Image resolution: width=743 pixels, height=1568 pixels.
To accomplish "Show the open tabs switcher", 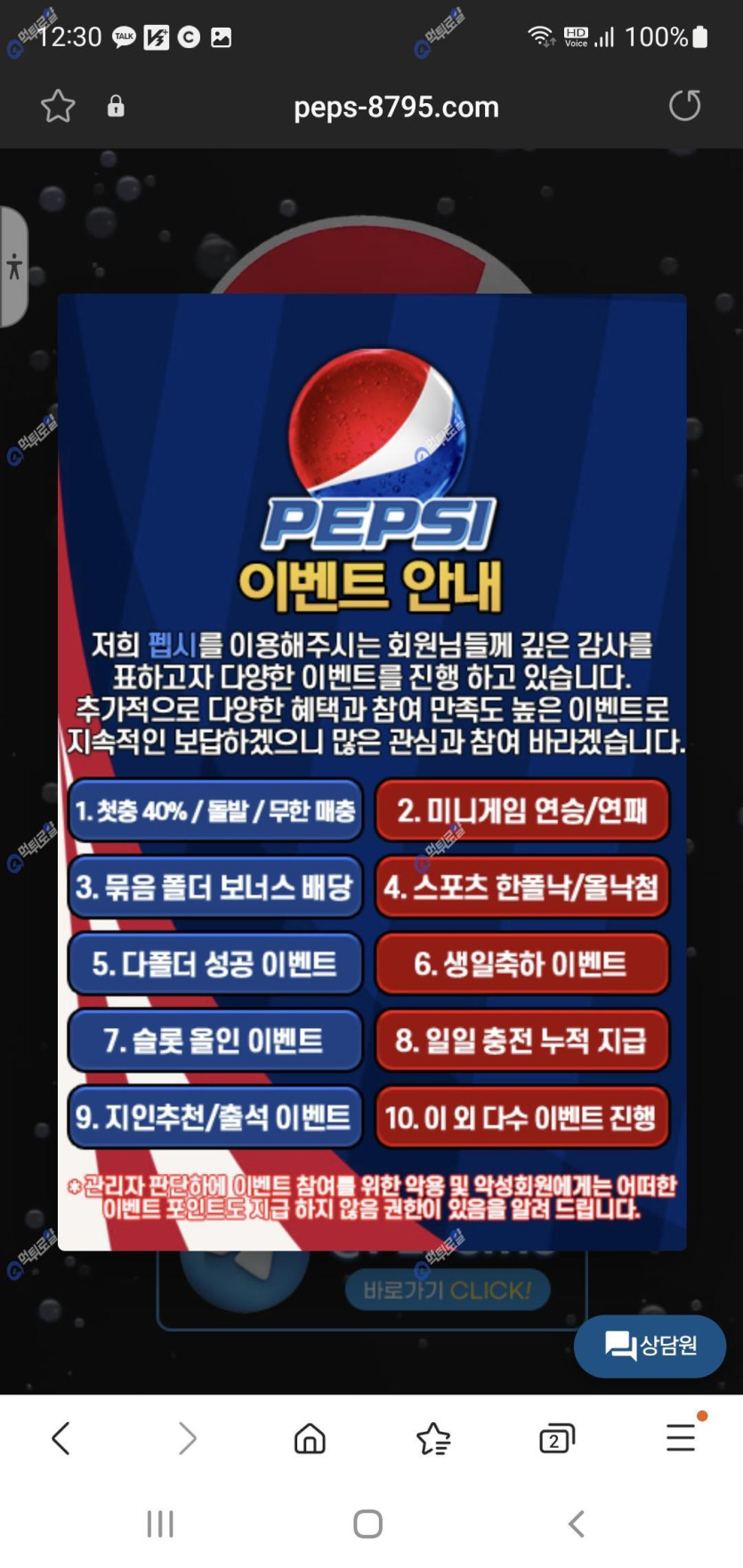I will click(557, 1438).
